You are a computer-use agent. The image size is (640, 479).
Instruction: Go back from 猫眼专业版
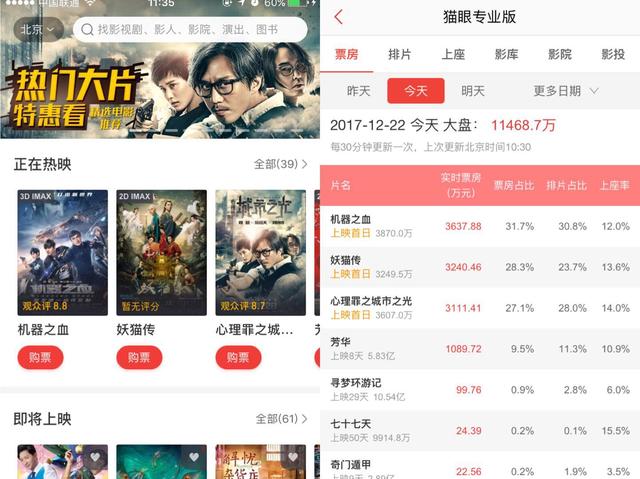click(338, 17)
